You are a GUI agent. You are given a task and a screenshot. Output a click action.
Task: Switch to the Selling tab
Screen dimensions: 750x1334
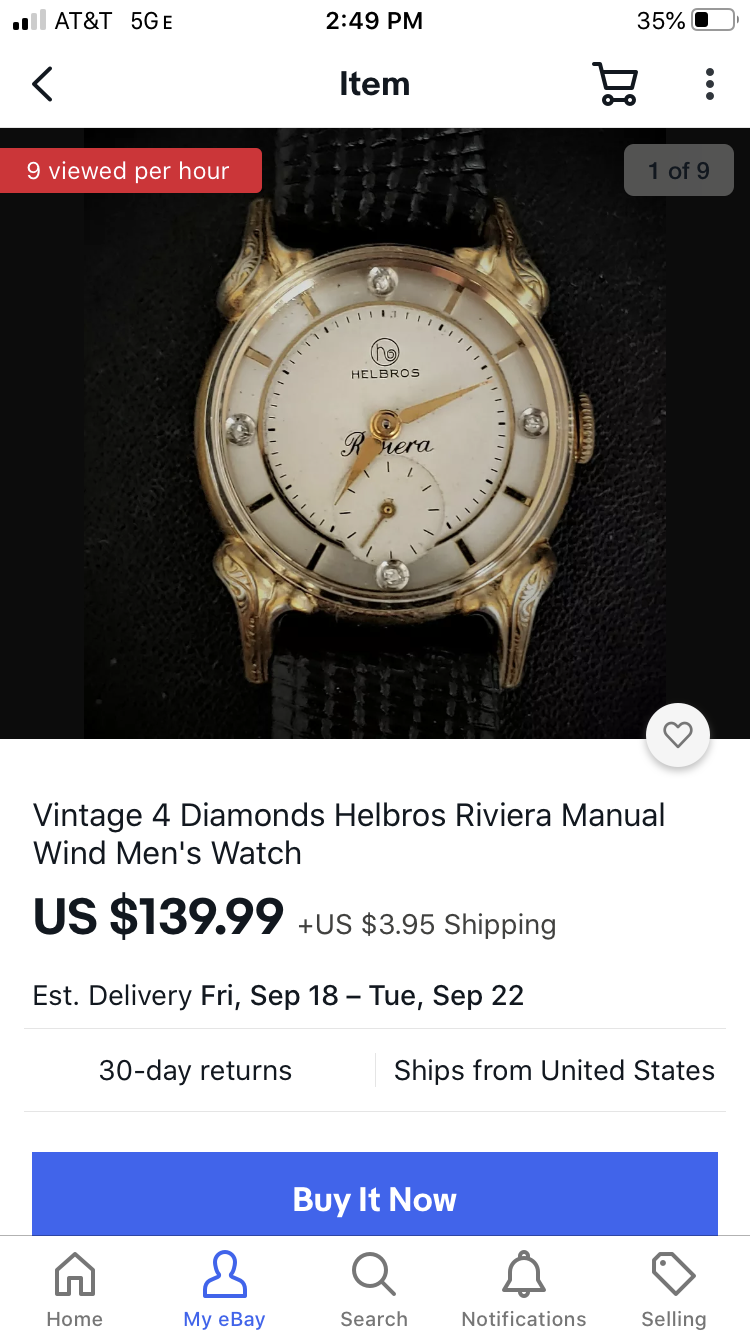coord(673,1290)
